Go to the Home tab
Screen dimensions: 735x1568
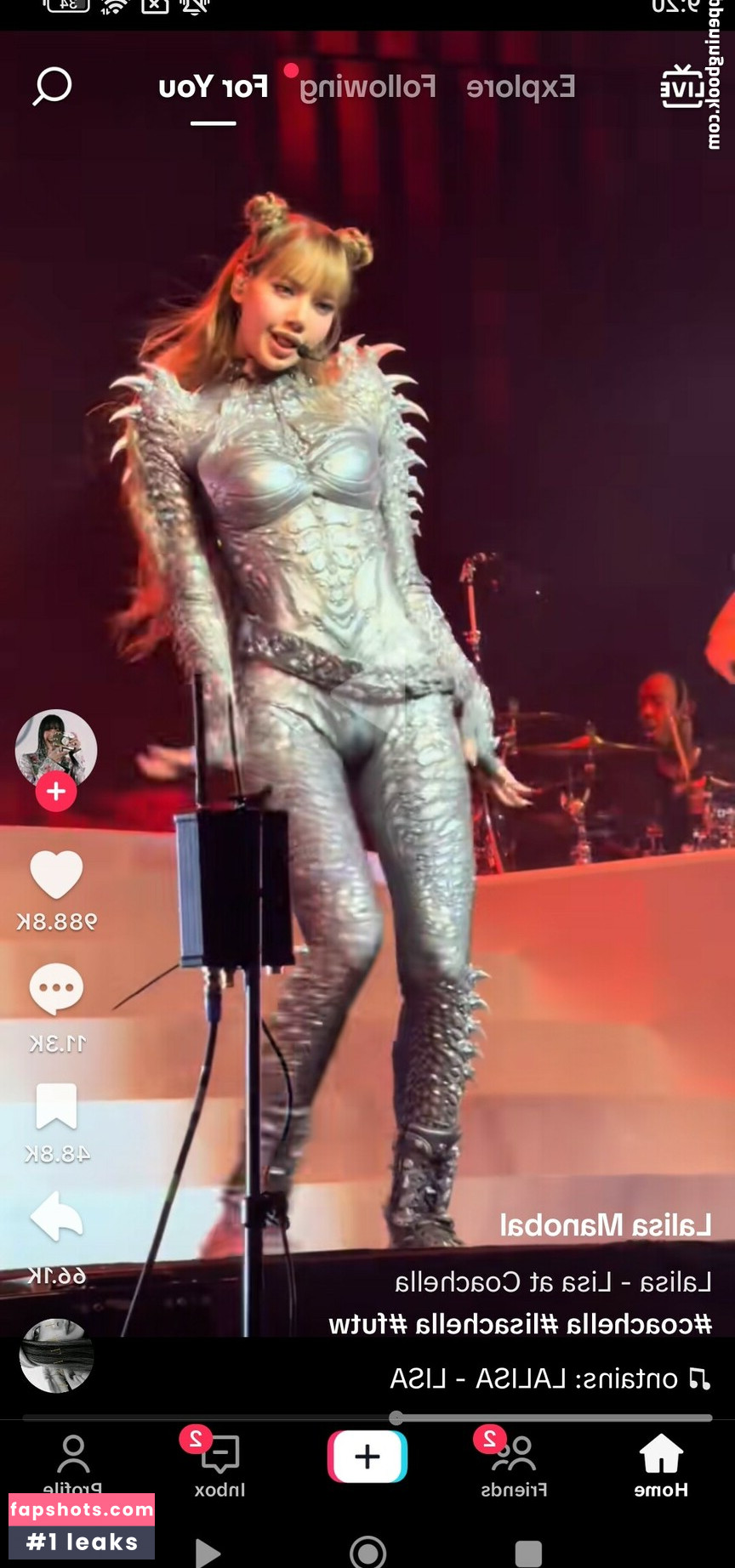pos(661,1466)
